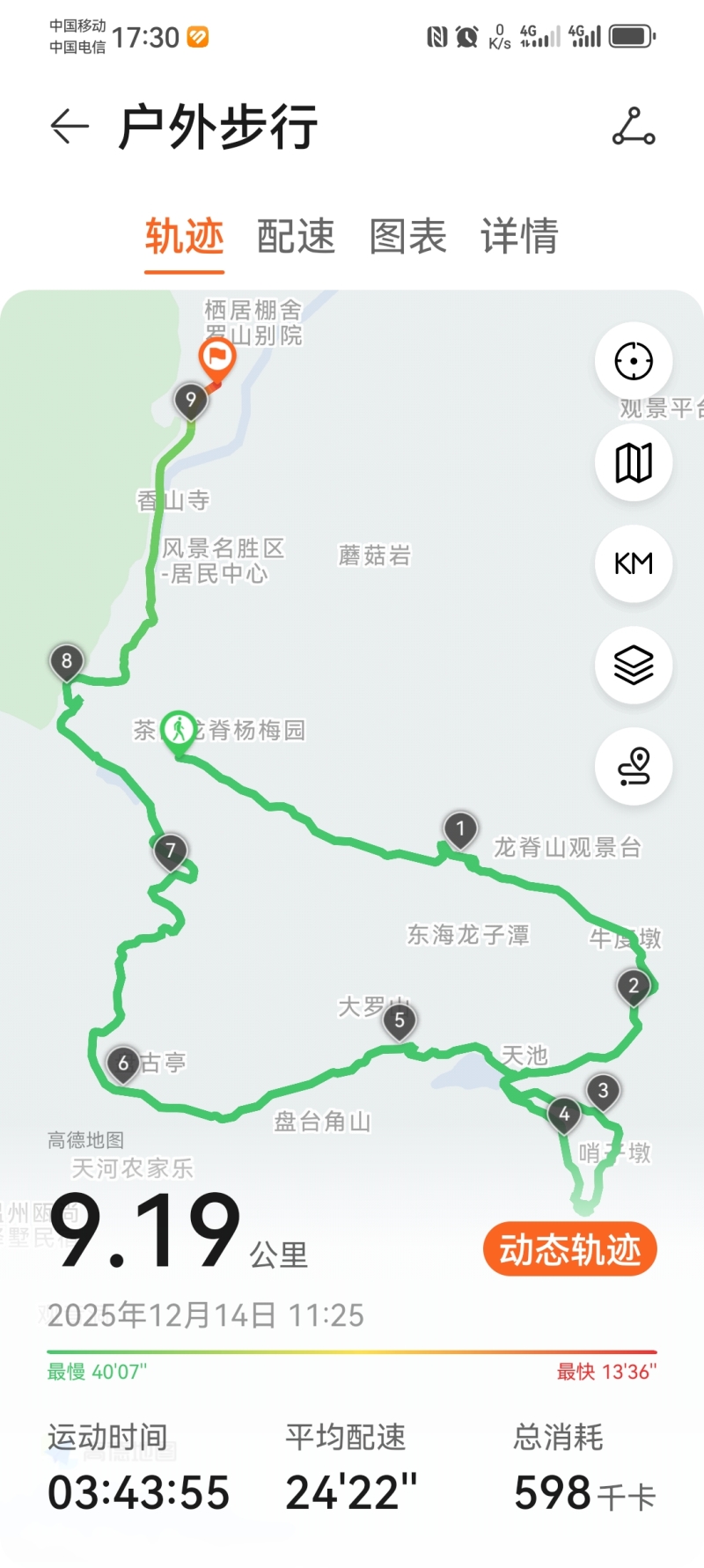Image resolution: width=704 pixels, height=1568 pixels.
Task: Open the map layers option
Action: pos(634,665)
